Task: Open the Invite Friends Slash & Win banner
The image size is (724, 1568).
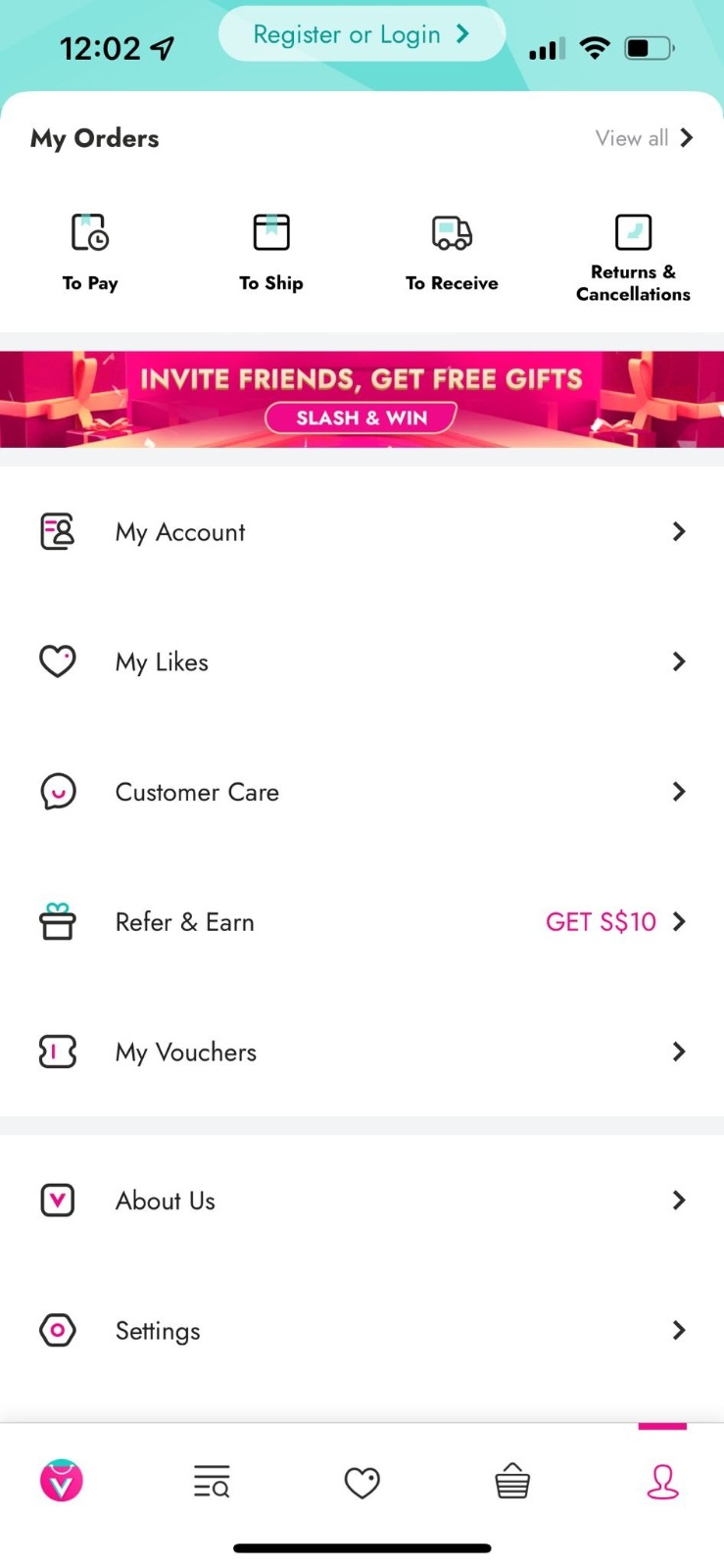Action: (x=362, y=399)
